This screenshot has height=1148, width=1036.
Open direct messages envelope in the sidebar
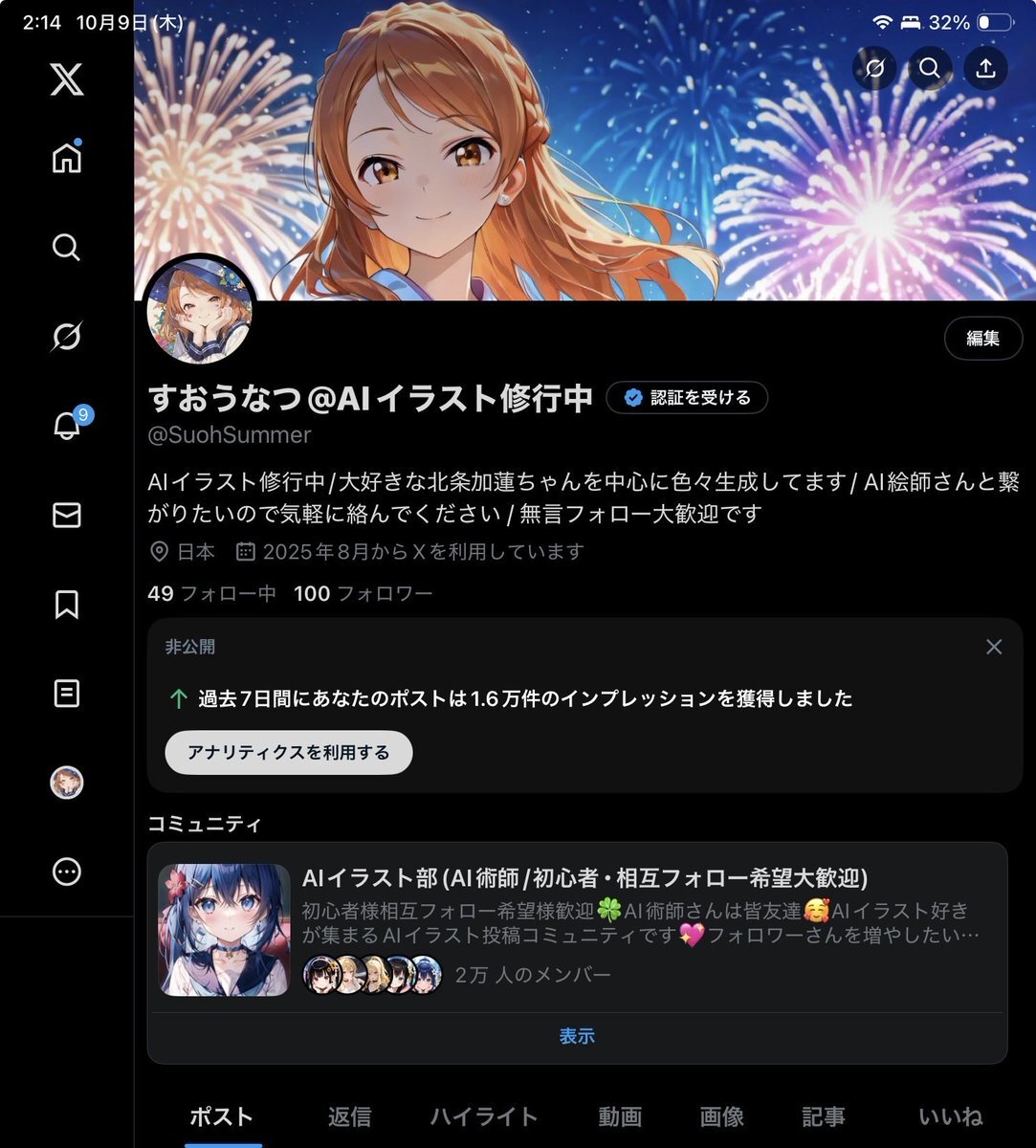pyautogui.click(x=66, y=516)
